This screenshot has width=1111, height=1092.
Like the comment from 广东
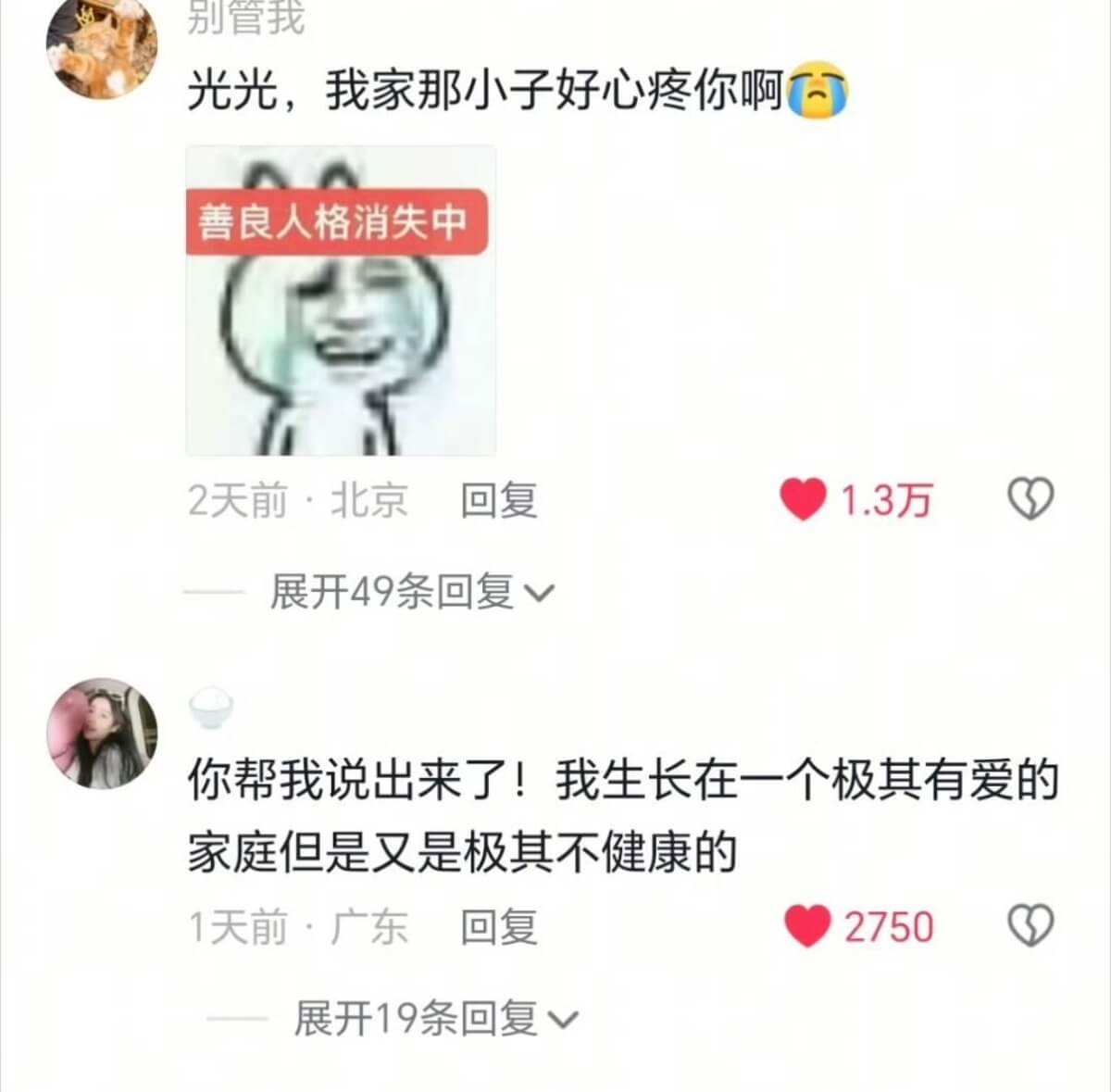pyautogui.click(x=806, y=926)
